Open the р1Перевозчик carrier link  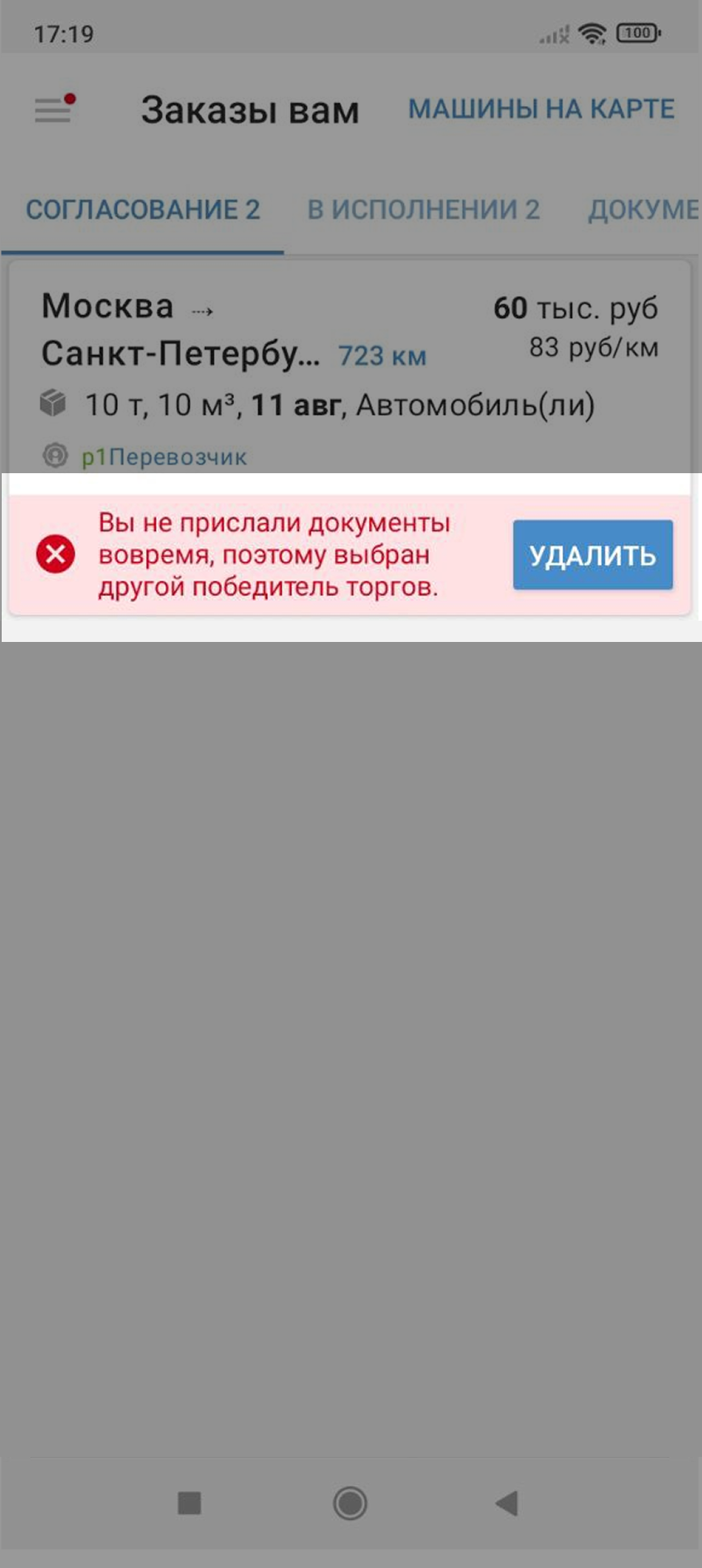point(164,457)
